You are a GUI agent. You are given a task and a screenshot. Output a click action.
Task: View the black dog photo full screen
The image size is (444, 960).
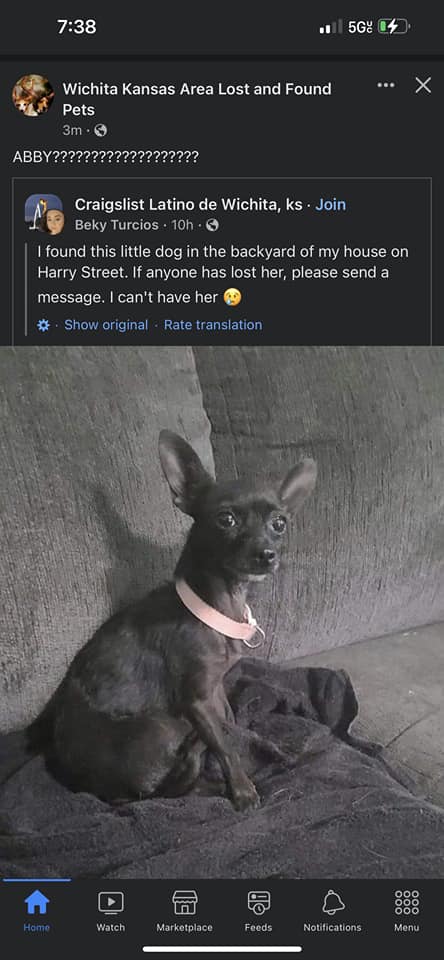coord(222,612)
